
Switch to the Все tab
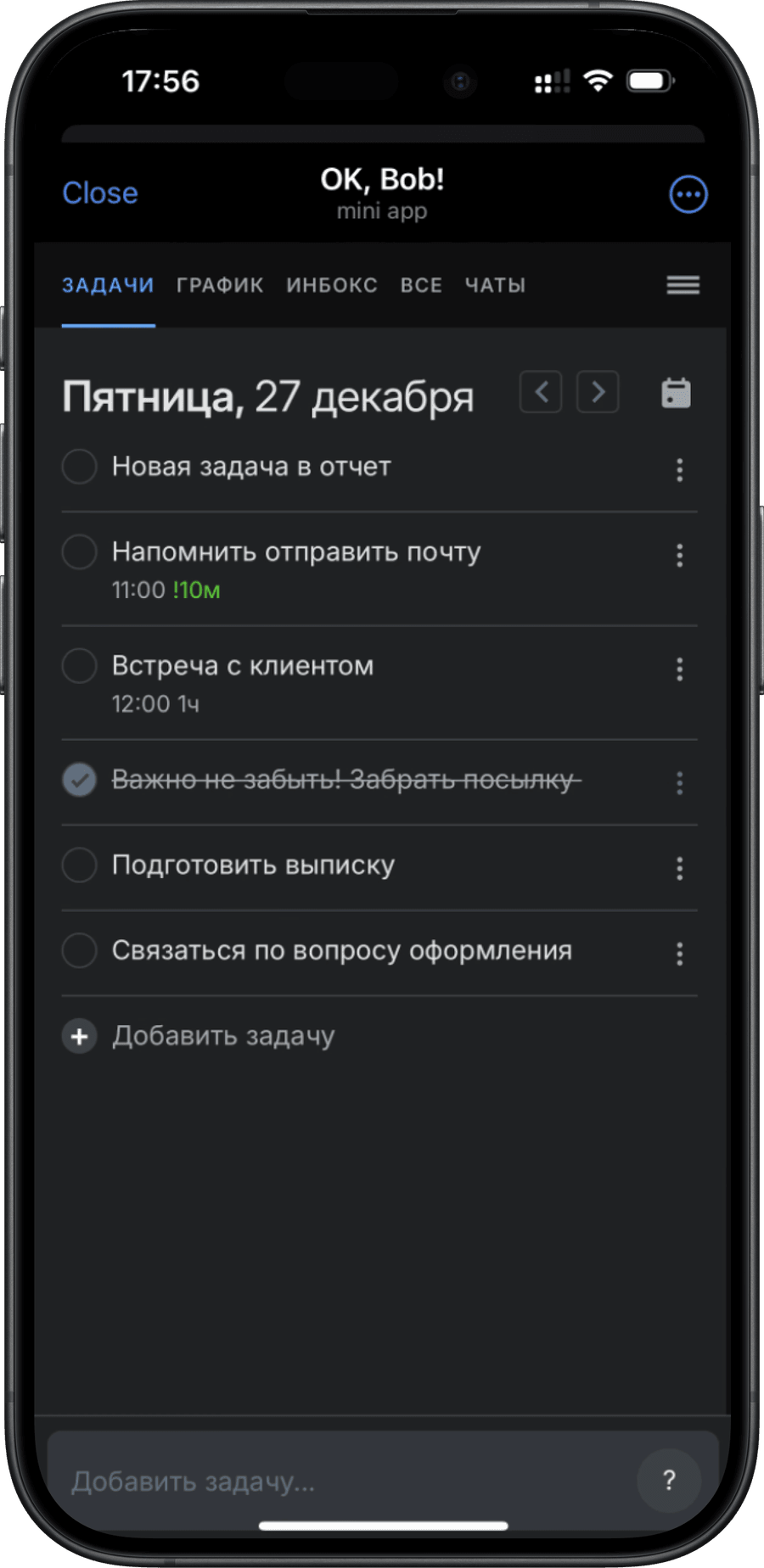(x=421, y=285)
